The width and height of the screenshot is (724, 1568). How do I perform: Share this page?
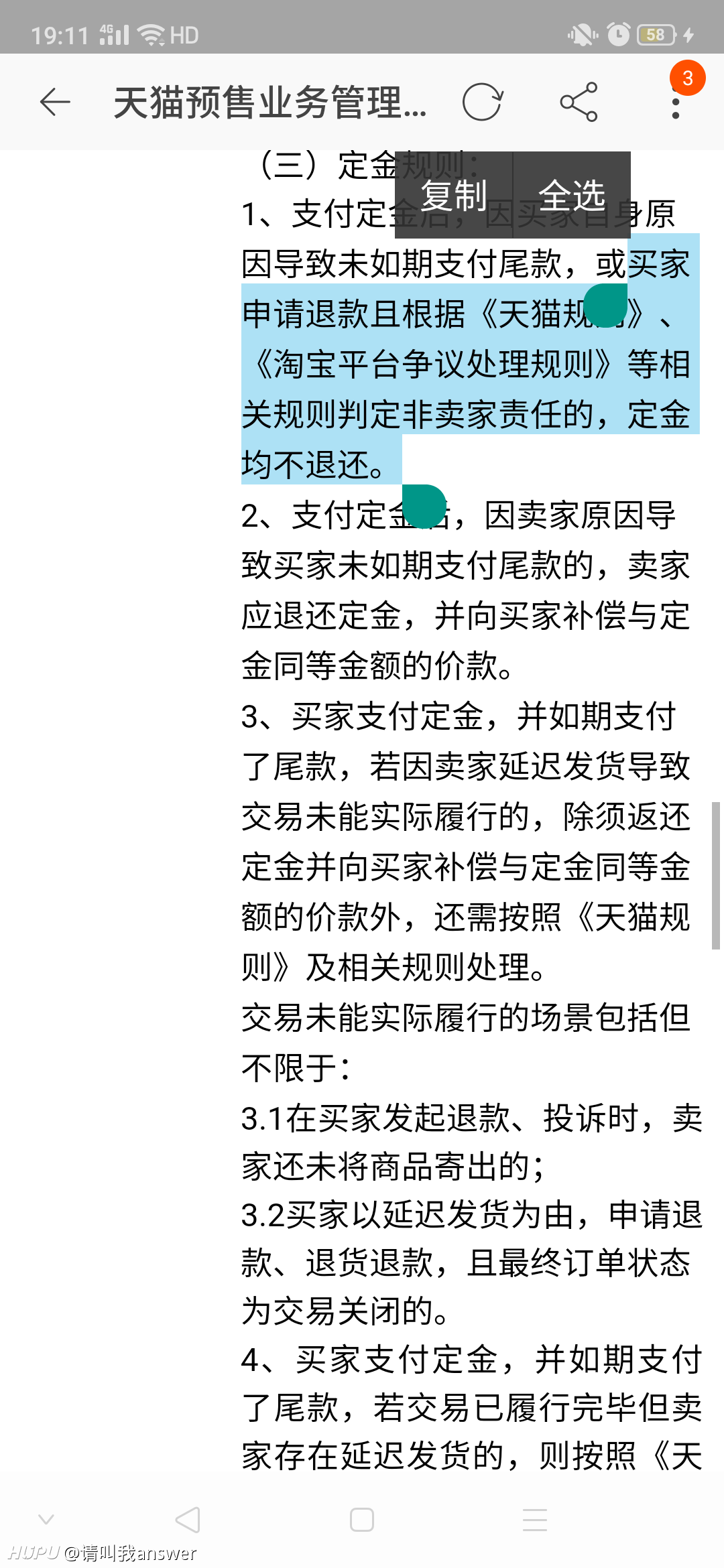(x=579, y=102)
